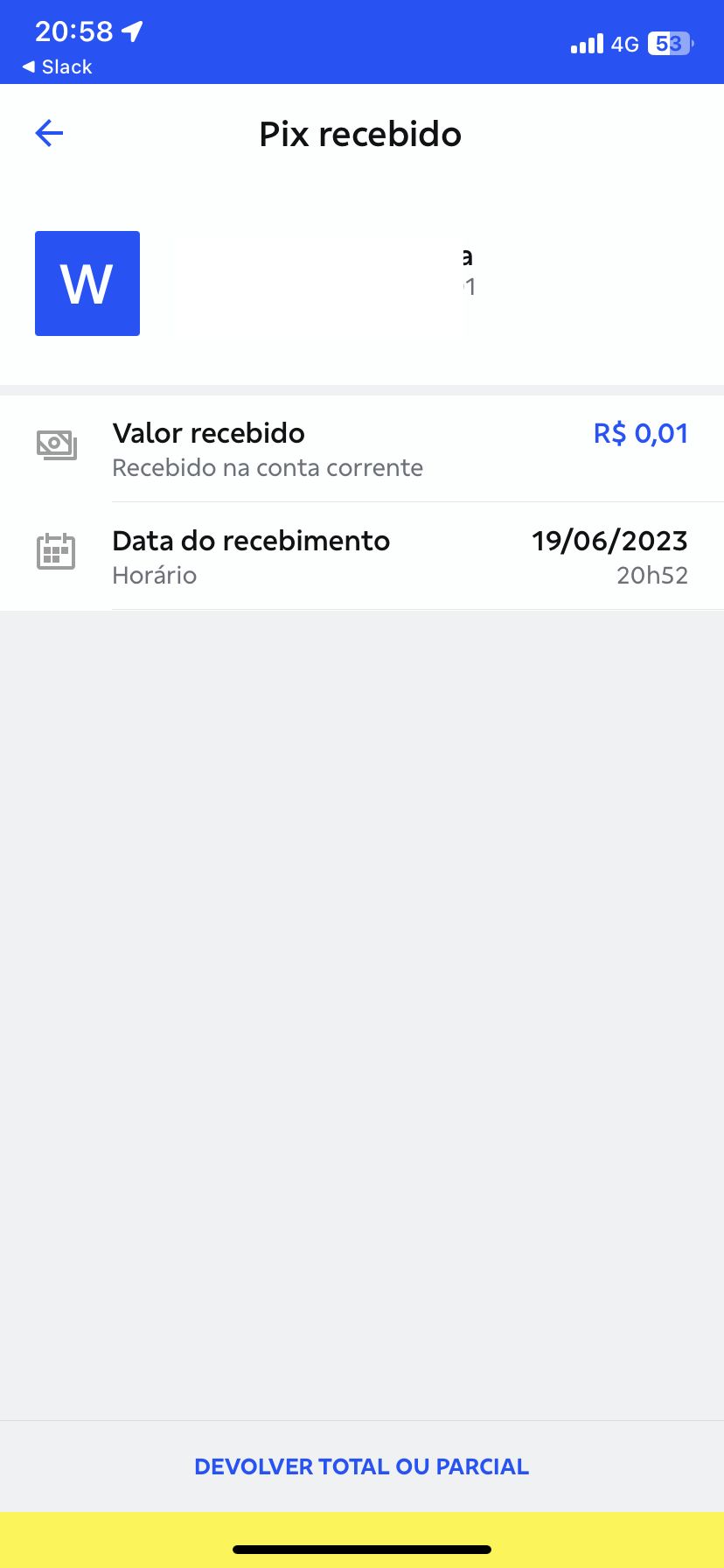Tap the Pix recebido screen title
The image size is (724, 1568).
click(x=359, y=134)
